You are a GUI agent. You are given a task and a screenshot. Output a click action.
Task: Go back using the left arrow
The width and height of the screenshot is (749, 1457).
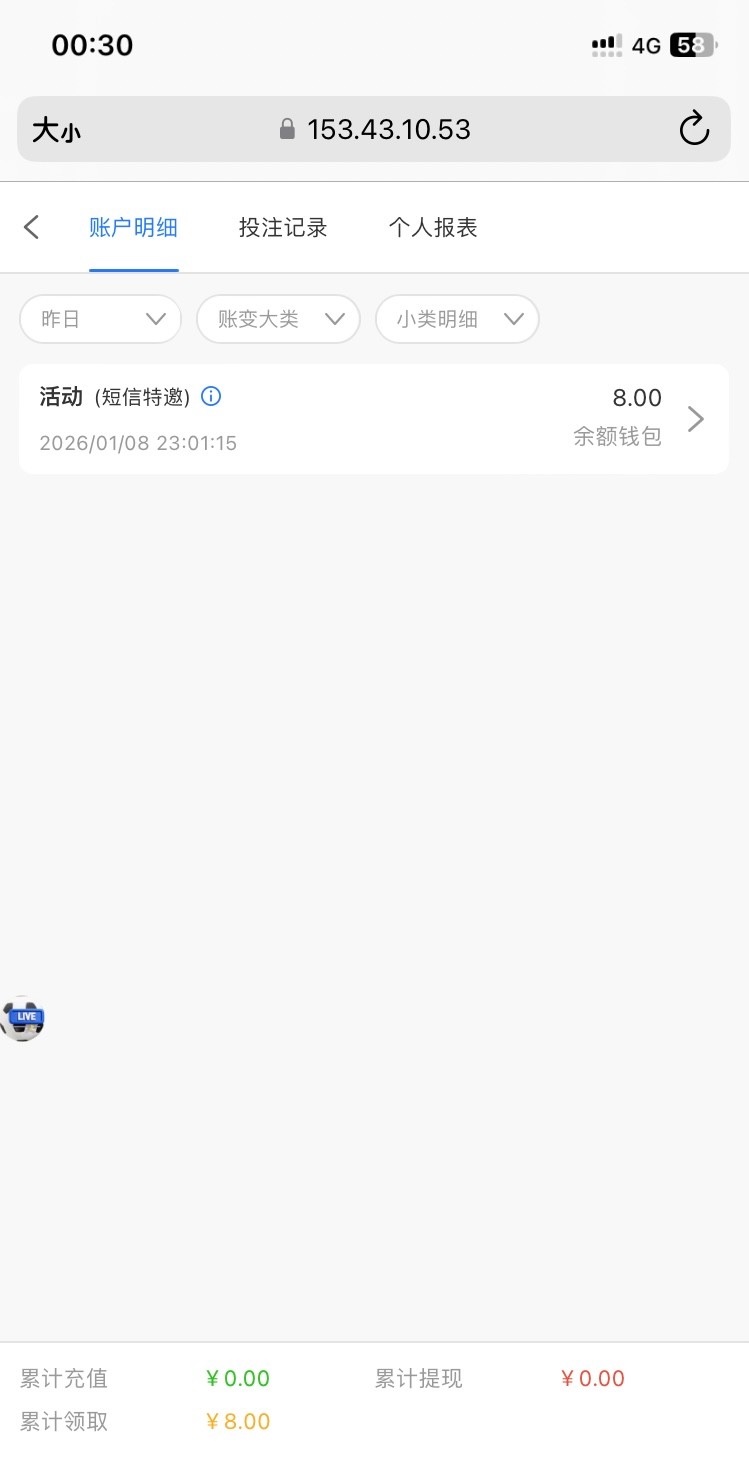[x=32, y=227]
